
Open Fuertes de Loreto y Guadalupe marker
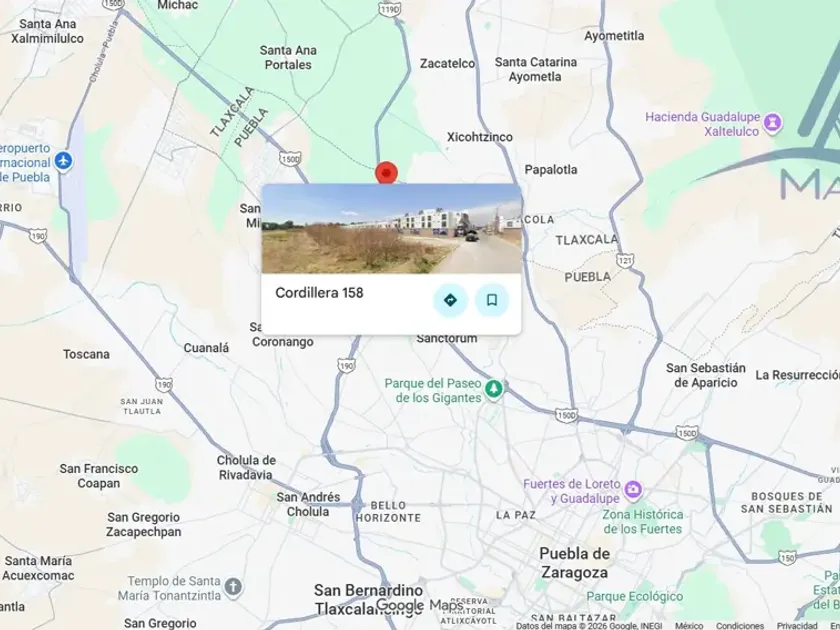coord(633,490)
